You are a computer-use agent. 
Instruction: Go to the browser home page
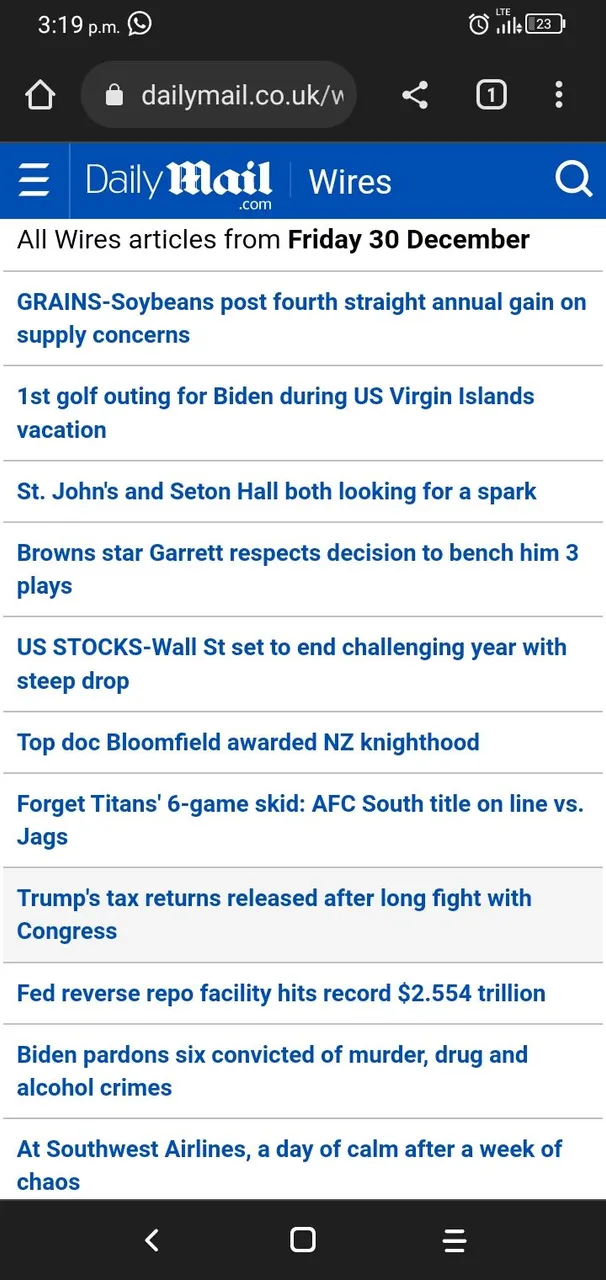coord(40,95)
